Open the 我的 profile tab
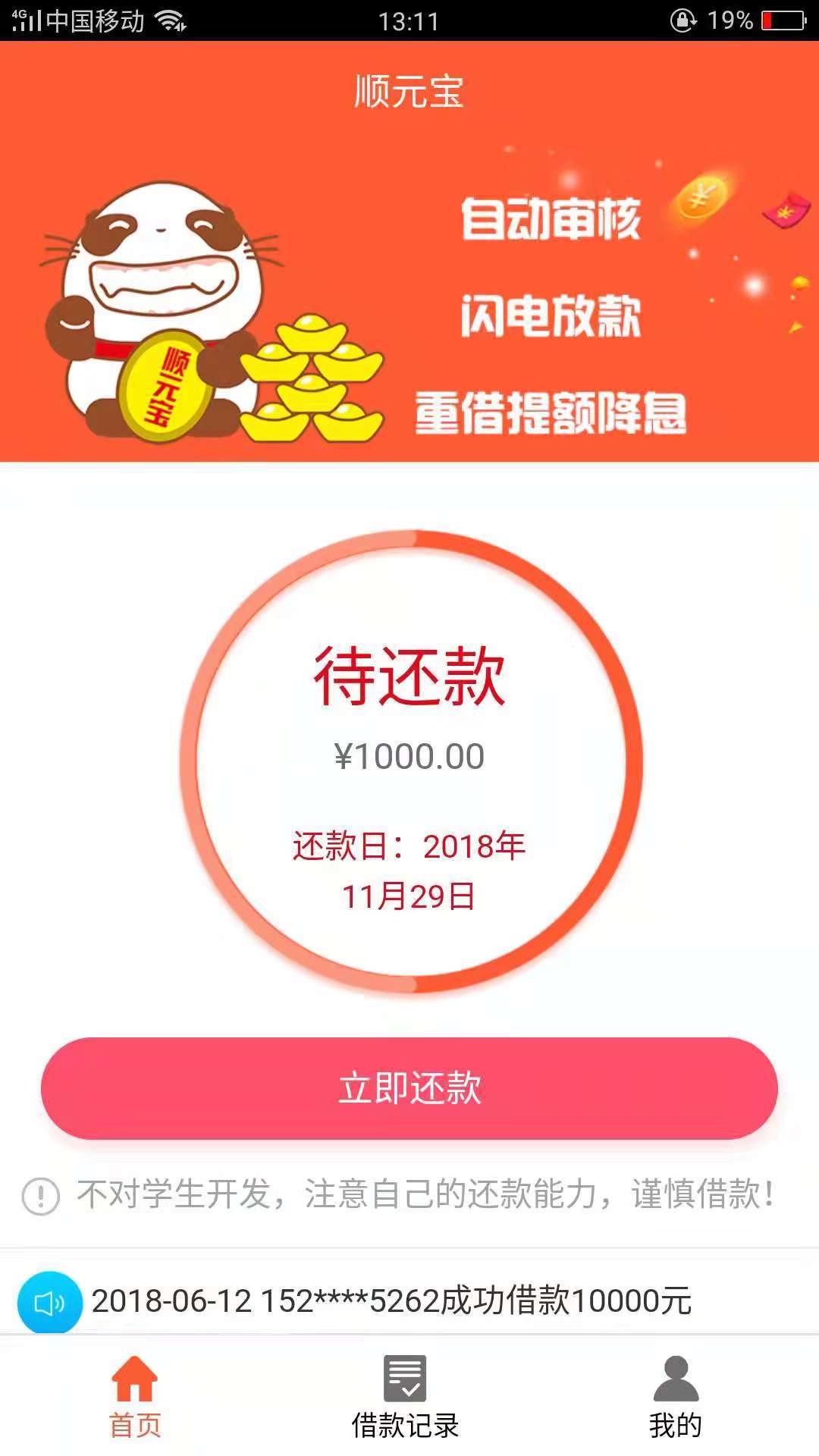This screenshot has height=1456, width=819. (676, 1398)
